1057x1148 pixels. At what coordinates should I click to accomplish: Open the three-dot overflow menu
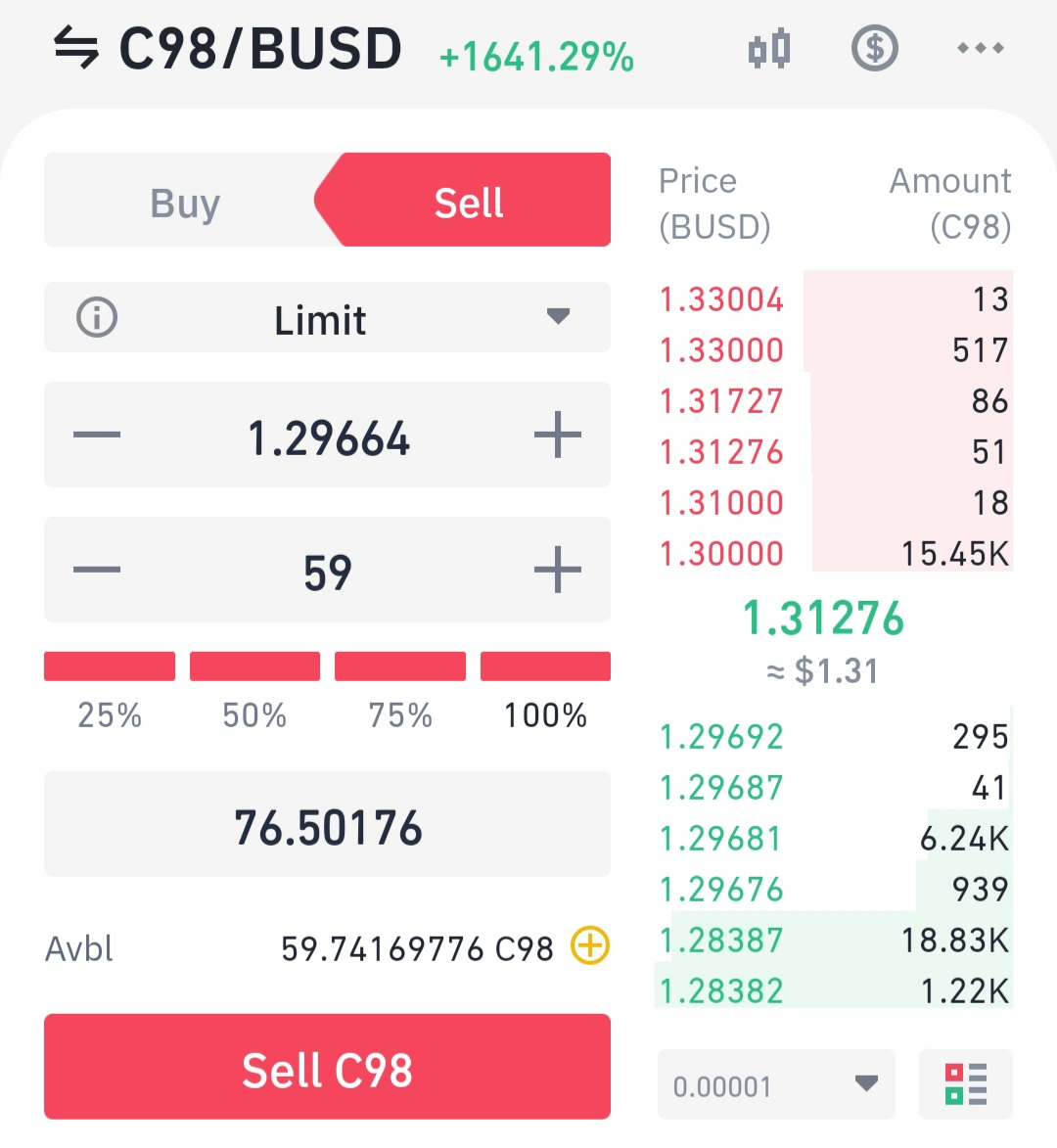pos(980,48)
